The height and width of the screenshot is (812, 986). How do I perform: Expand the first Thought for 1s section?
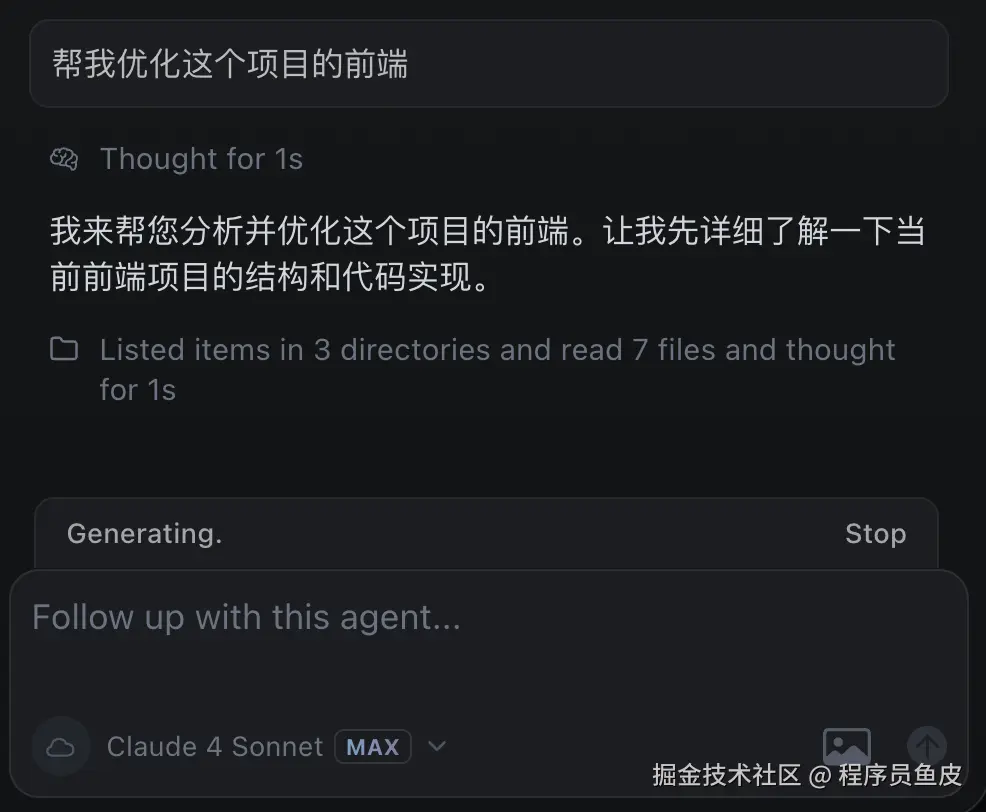pos(200,159)
